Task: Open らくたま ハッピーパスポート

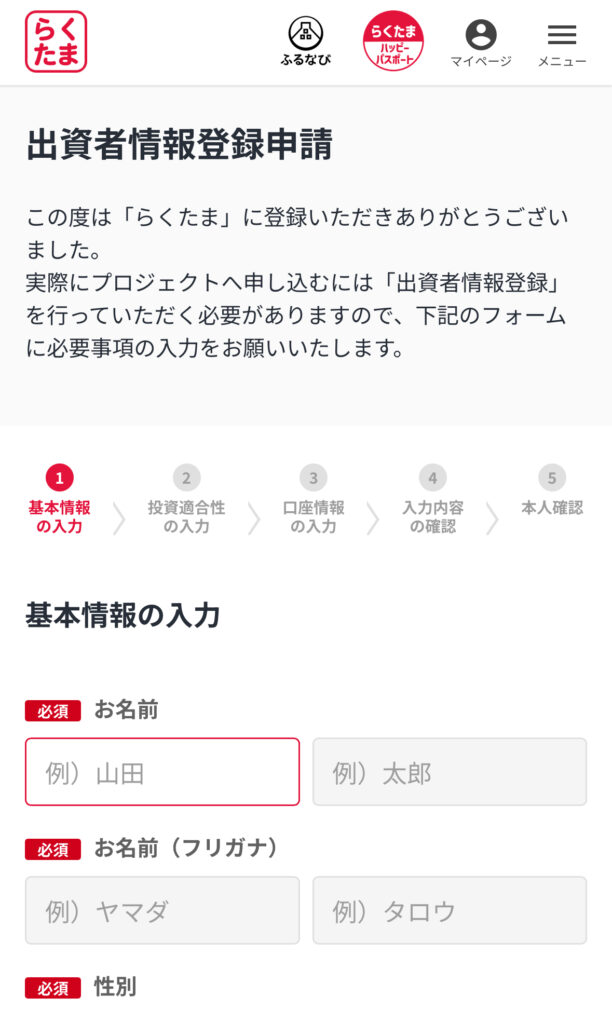Action: click(x=393, y=42)
